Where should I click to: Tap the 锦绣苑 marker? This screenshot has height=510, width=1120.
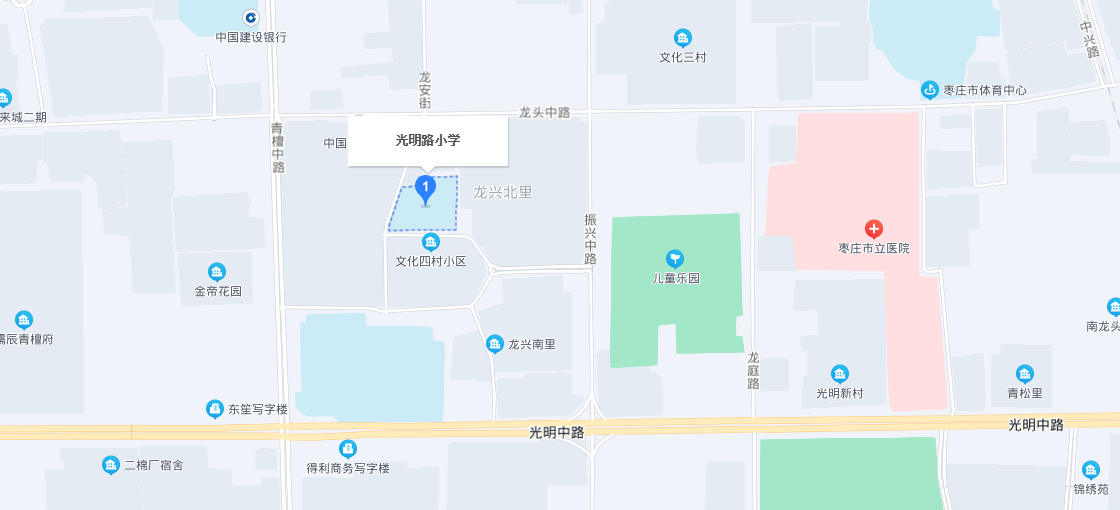click(1091, 470)
